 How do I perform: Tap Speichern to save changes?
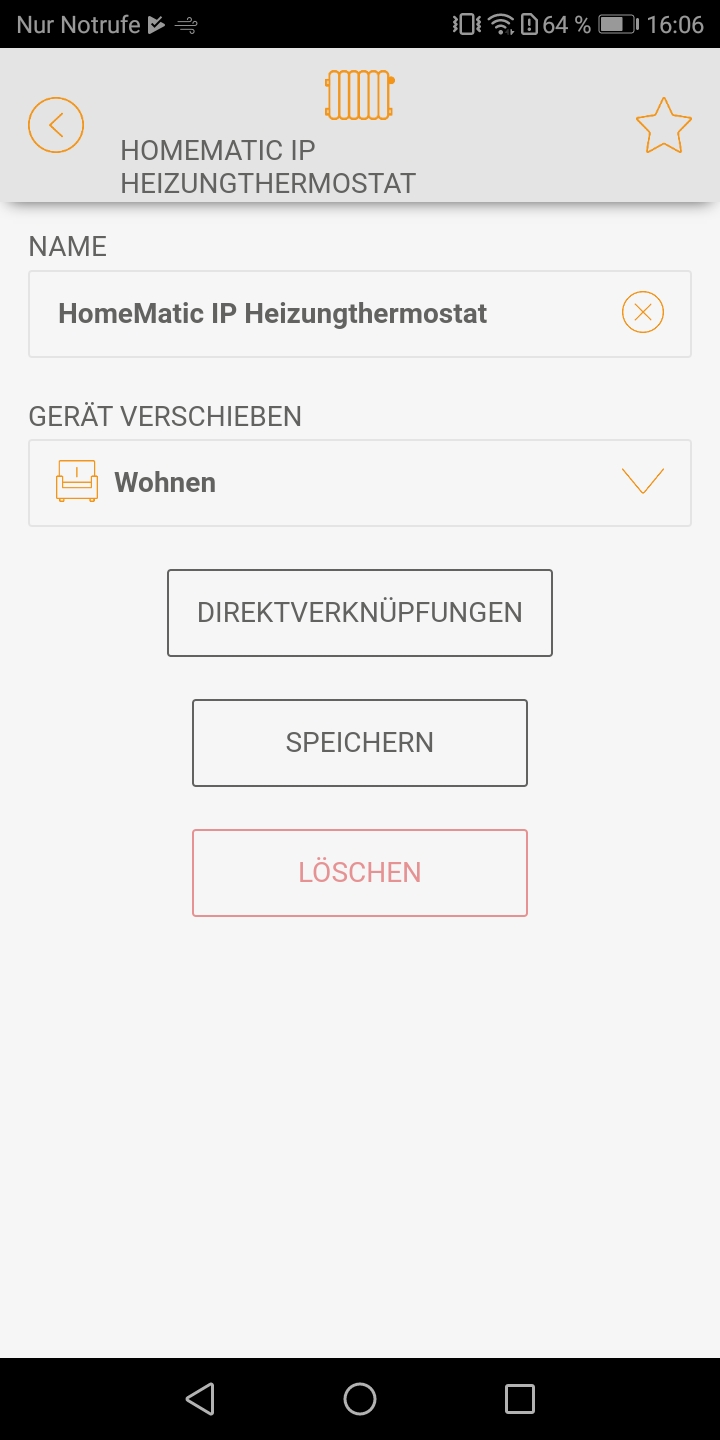360,743
